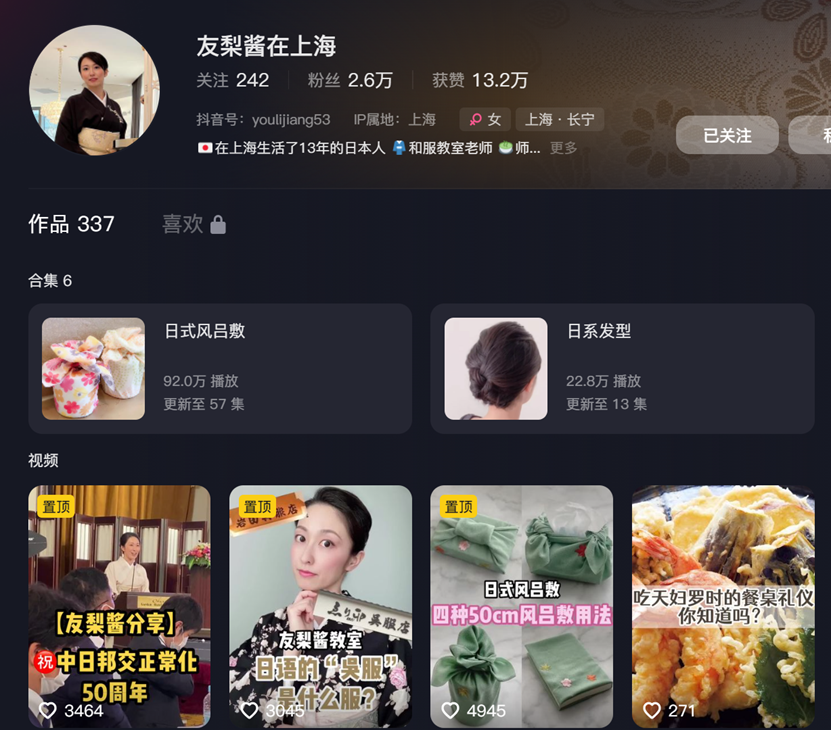
Task: Switch to the 作品 337 tab
Action: tap(71, 224)
